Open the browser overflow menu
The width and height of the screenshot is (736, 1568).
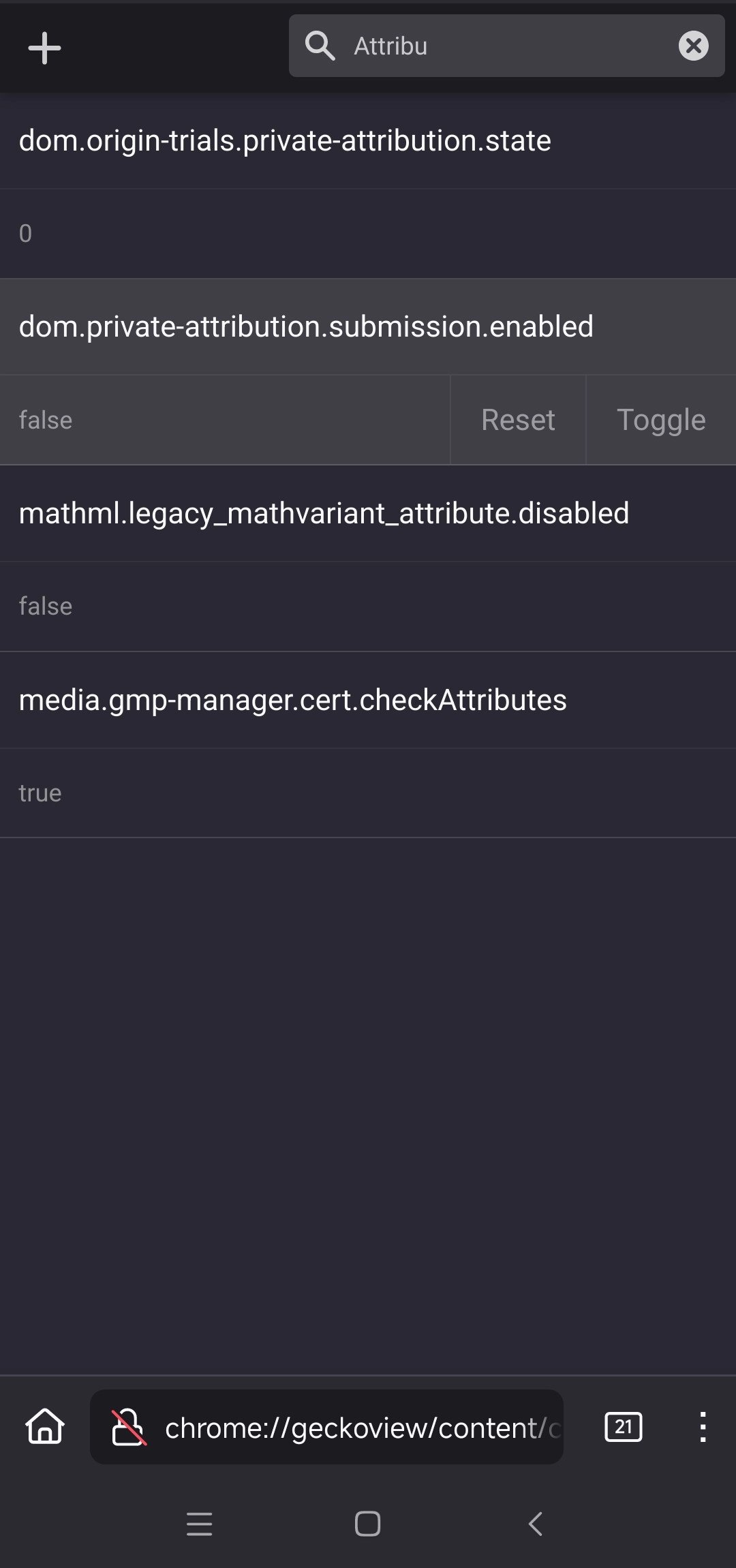click(702, 1426)
